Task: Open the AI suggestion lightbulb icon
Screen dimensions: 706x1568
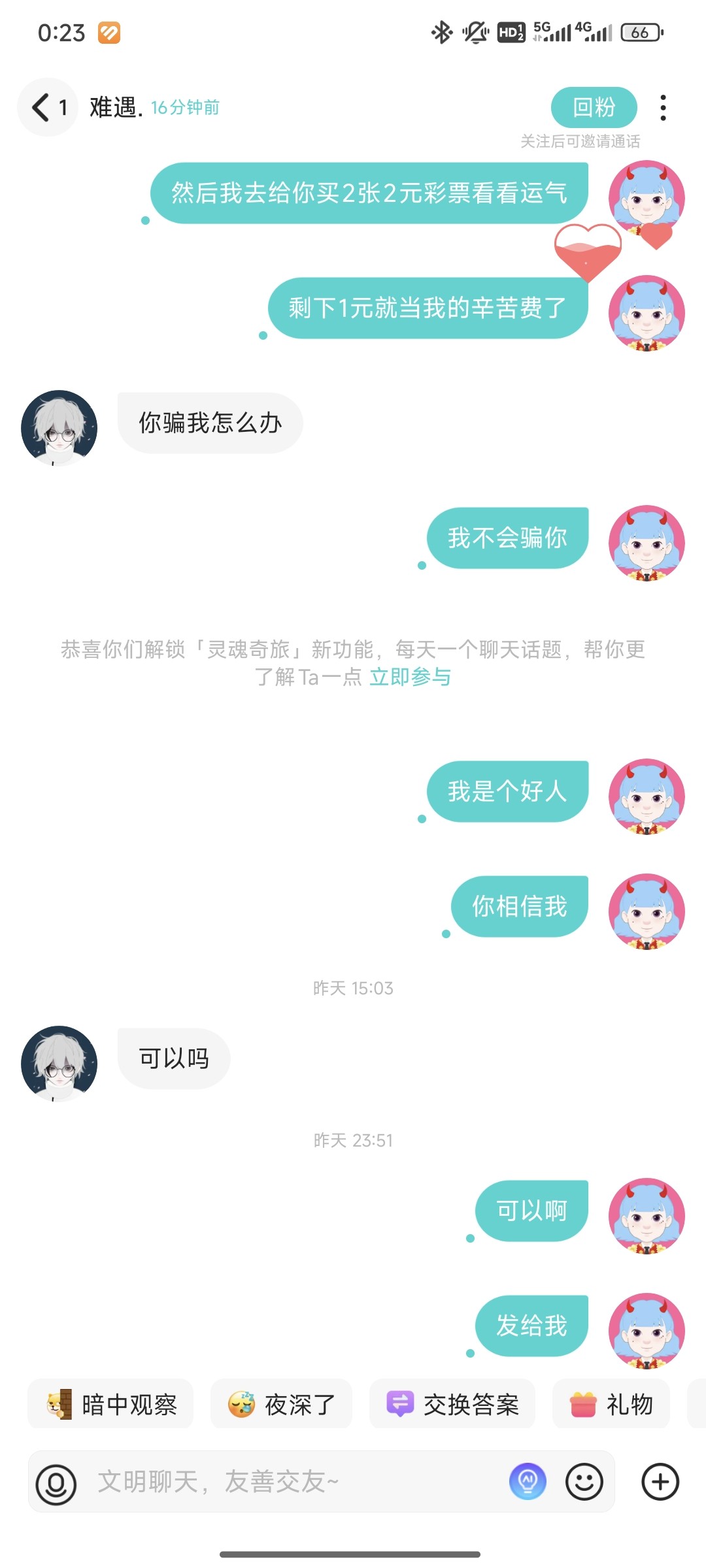Action: coord(528,1481)
